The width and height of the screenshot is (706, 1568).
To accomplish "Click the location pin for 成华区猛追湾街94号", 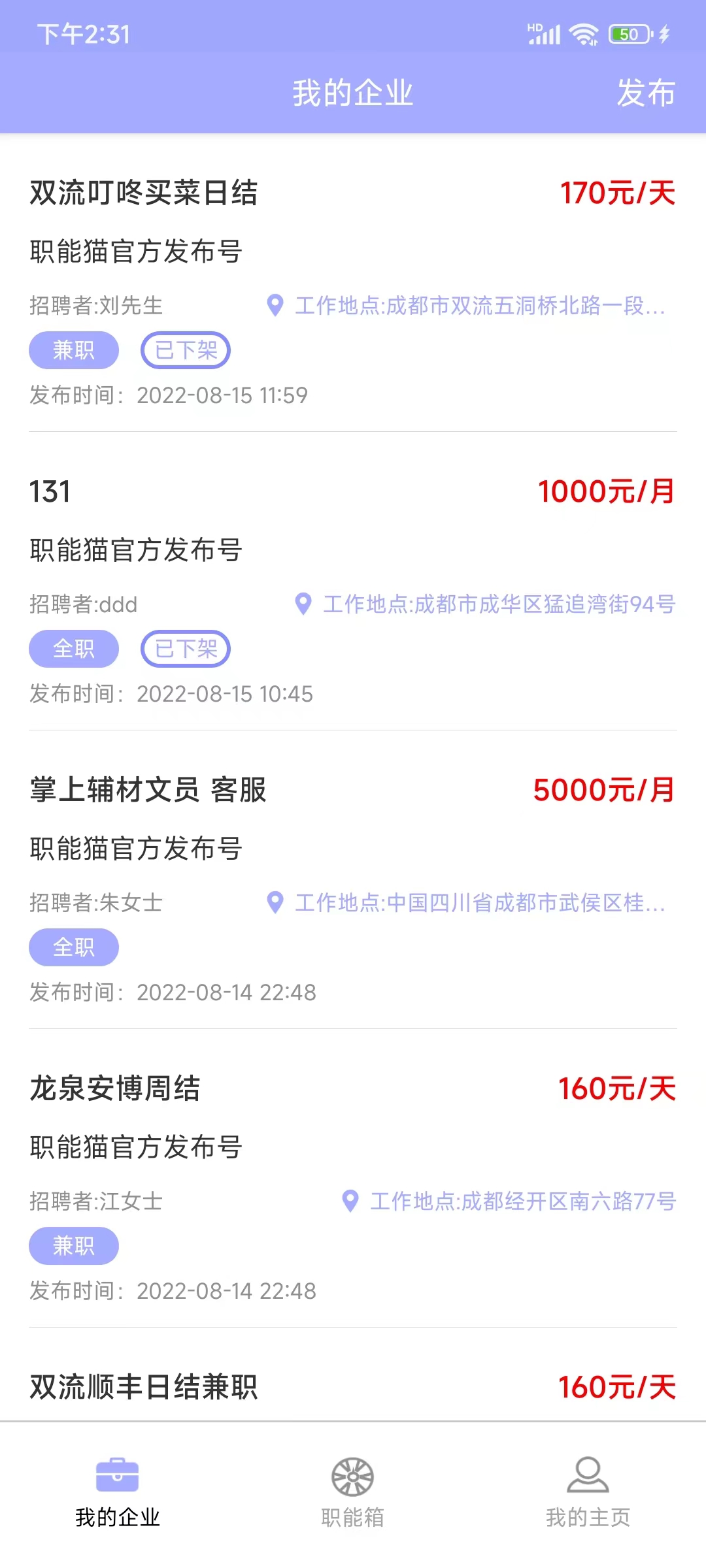I will [302, 604].
